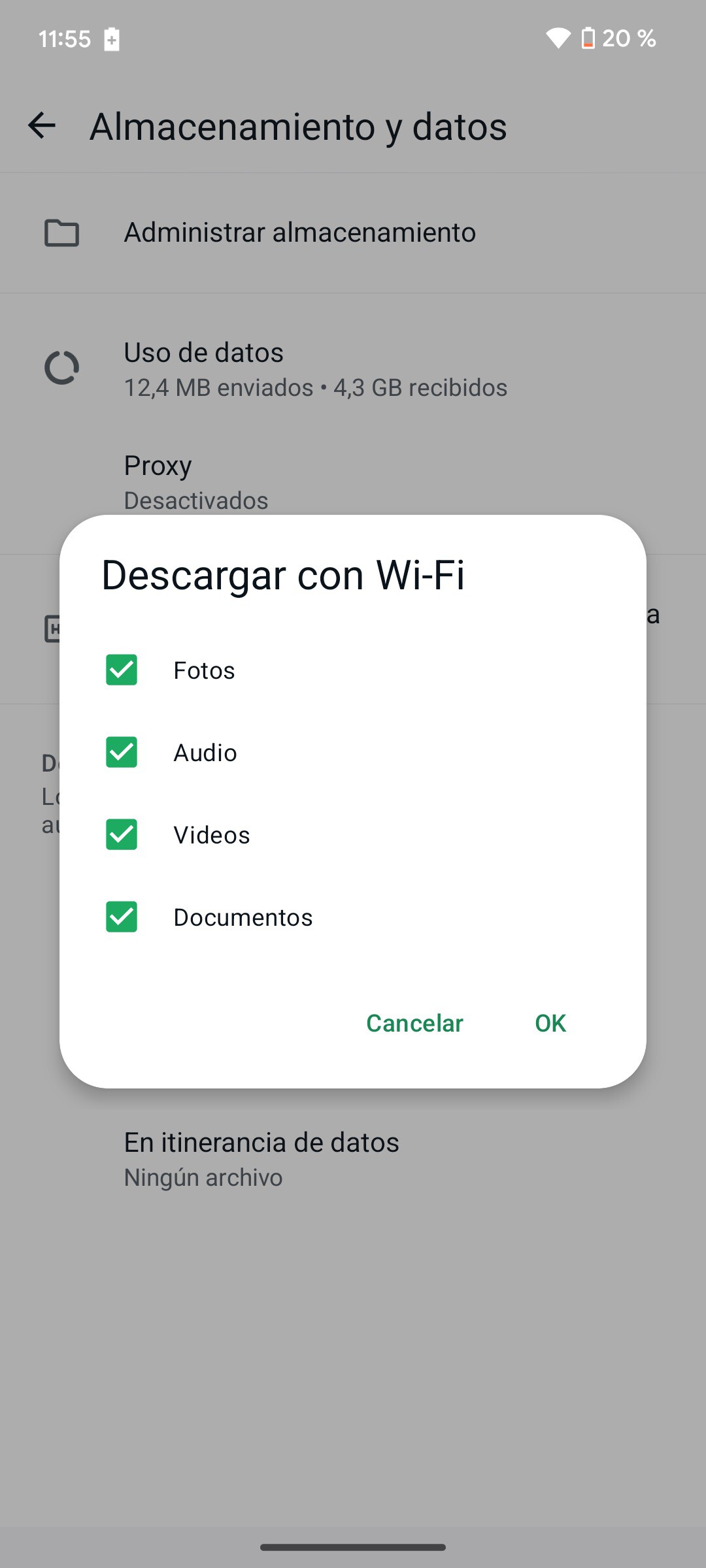Uncheck the Videos option

tap(121, 835)
